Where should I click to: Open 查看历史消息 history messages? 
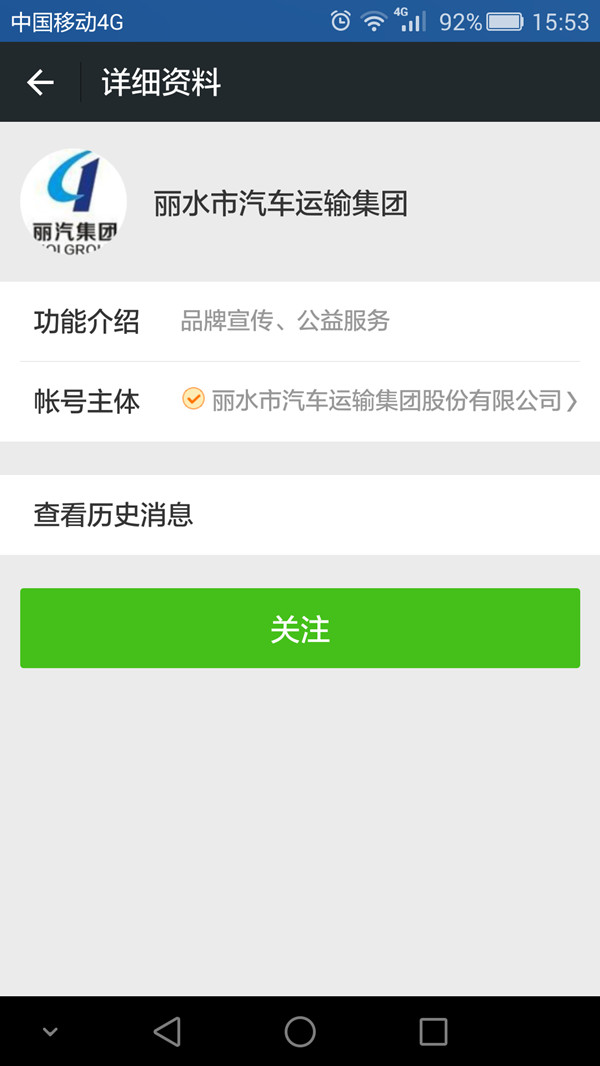click(300, 515)
